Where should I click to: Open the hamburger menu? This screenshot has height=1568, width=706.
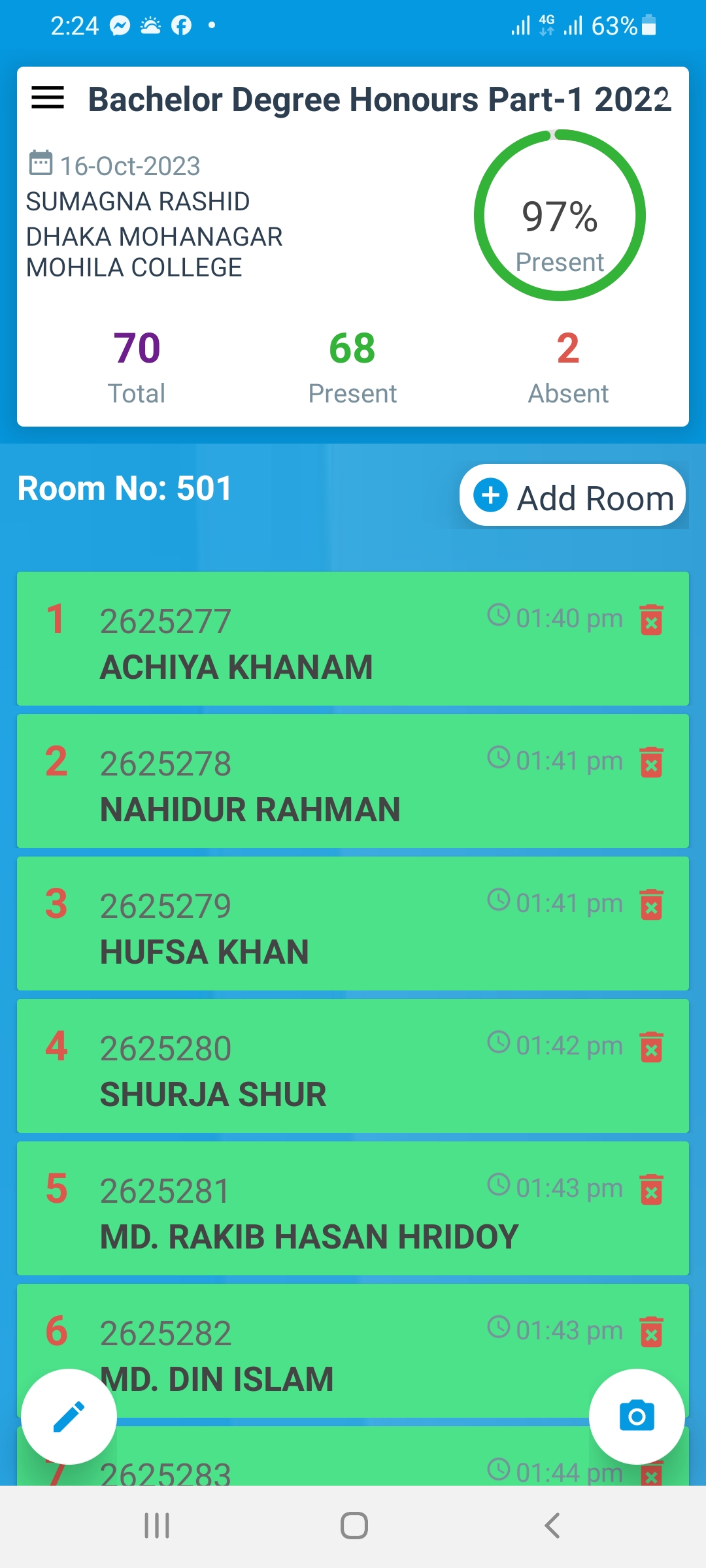48,98
